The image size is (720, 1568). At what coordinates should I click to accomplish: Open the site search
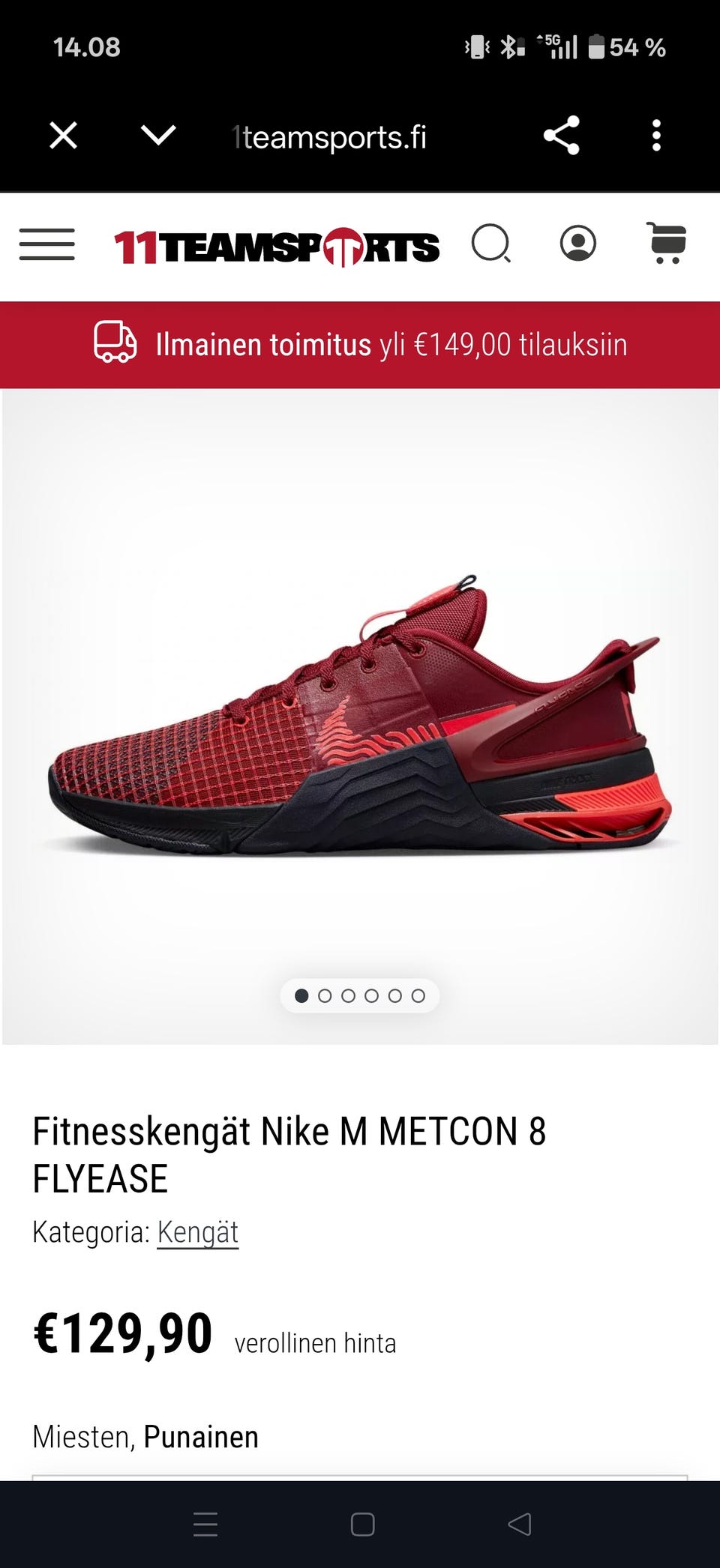tap(491, 244)
